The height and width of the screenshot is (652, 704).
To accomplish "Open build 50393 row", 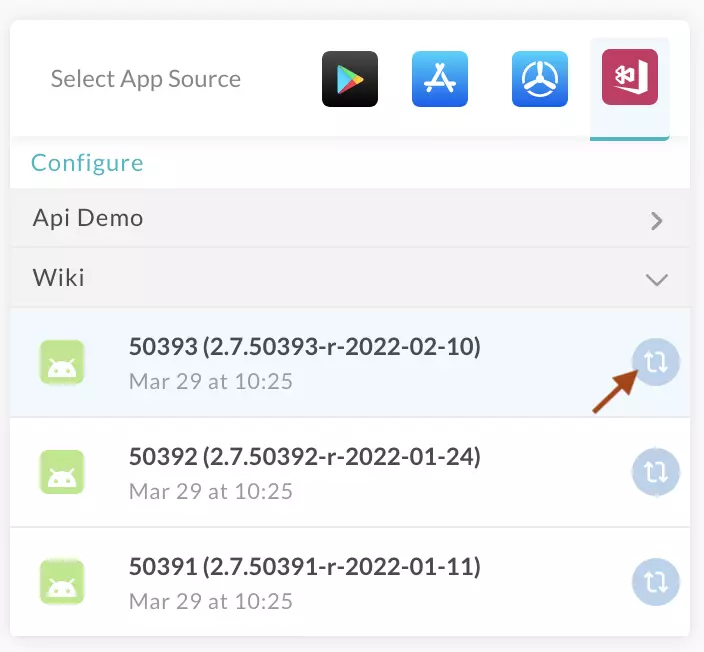I will click(305, 361).
